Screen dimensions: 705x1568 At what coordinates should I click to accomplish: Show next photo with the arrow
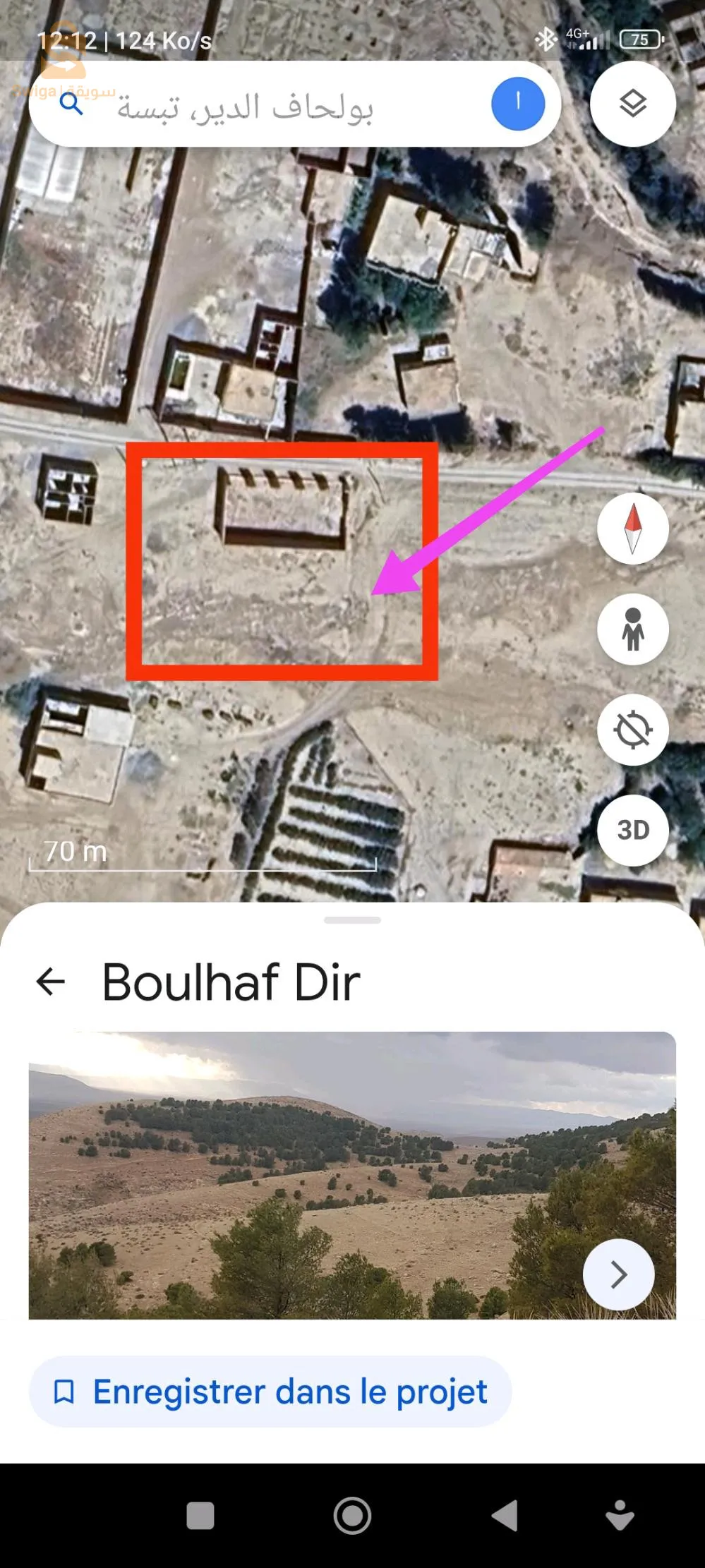click(619, 1274)
